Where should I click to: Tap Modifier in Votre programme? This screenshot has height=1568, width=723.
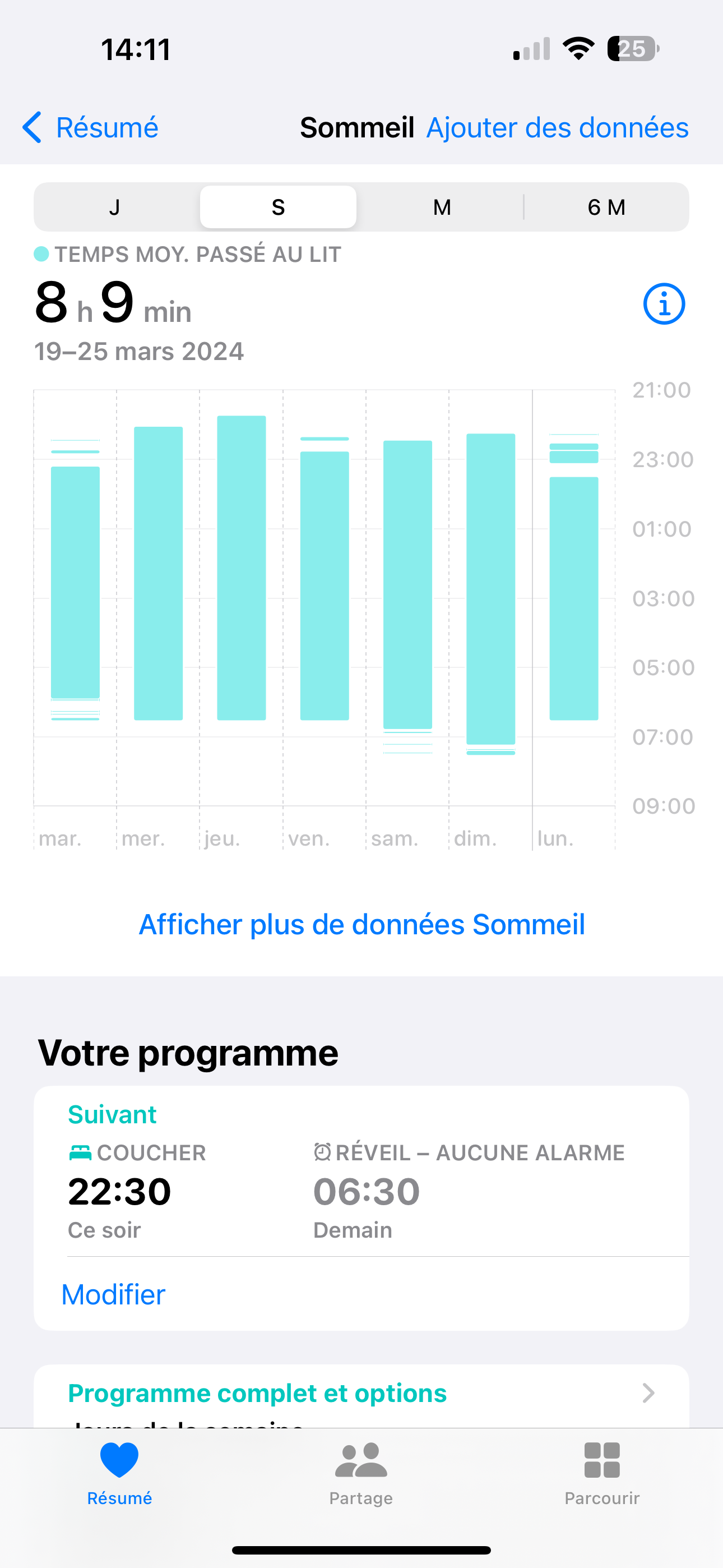[114, 1294]
